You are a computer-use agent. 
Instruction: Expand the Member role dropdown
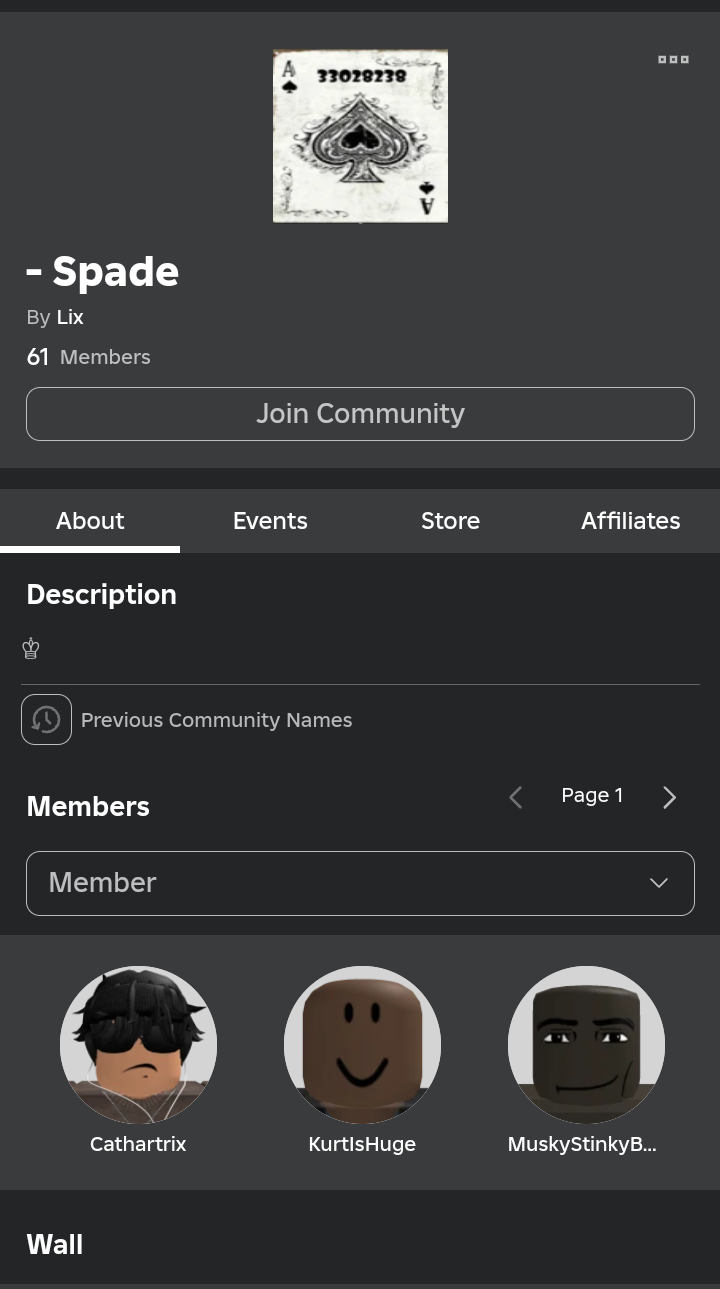[x=360, y=883]
